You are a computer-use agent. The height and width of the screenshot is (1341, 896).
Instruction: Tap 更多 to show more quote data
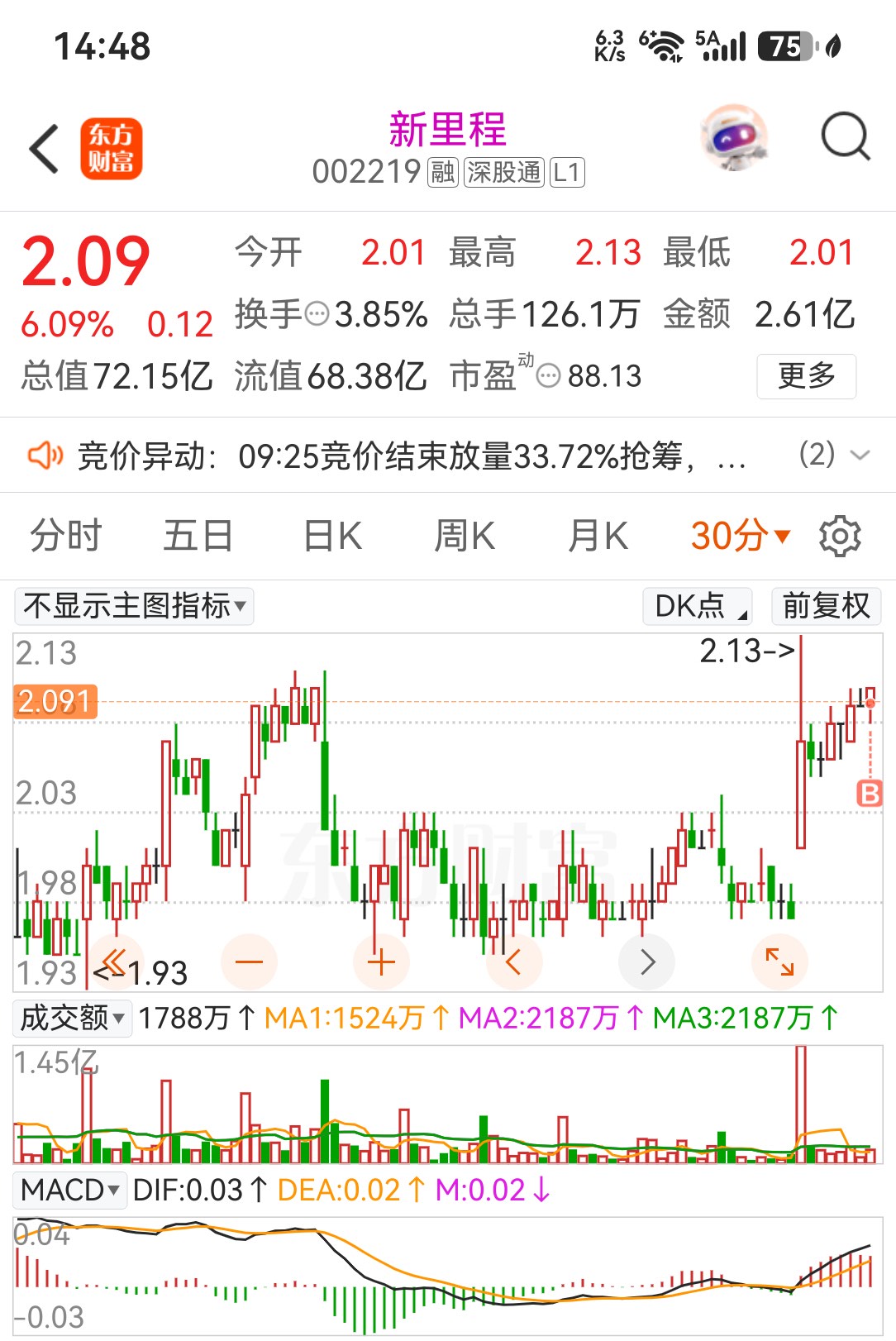pyautogui.click(x=806, y=376)
